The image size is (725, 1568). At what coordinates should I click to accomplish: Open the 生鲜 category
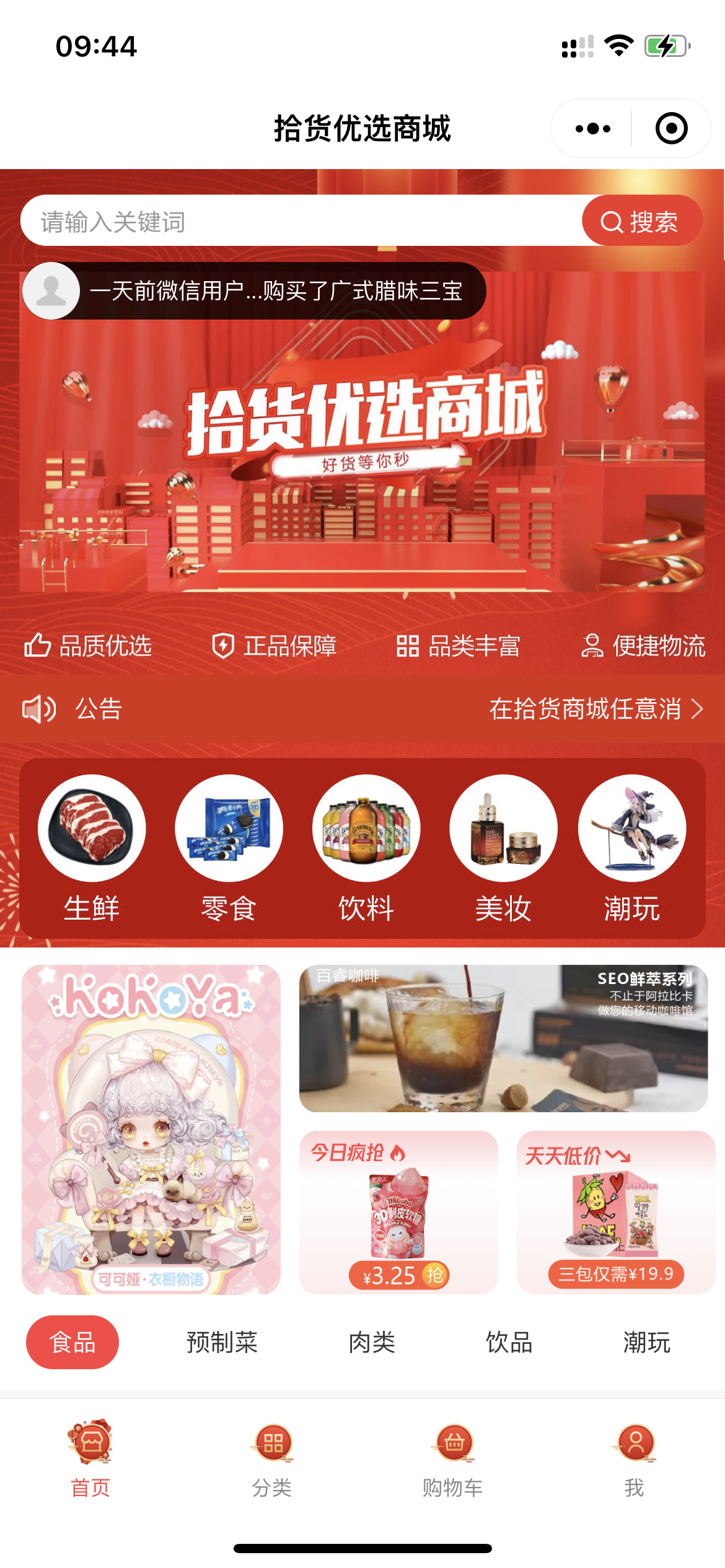click(x=92, y=848)
